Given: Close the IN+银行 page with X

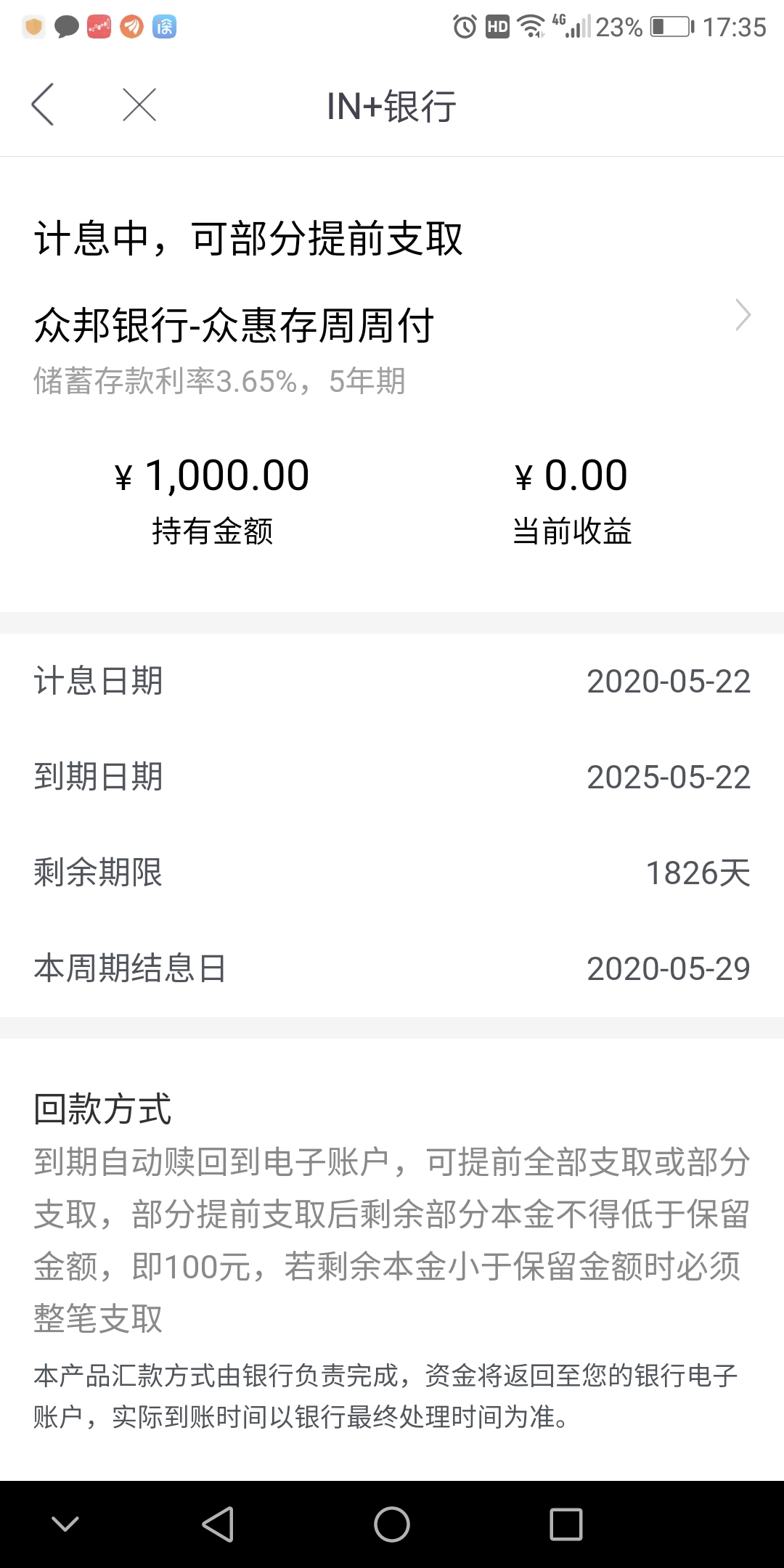Looking at the screenshot, I should coord(139,105).
